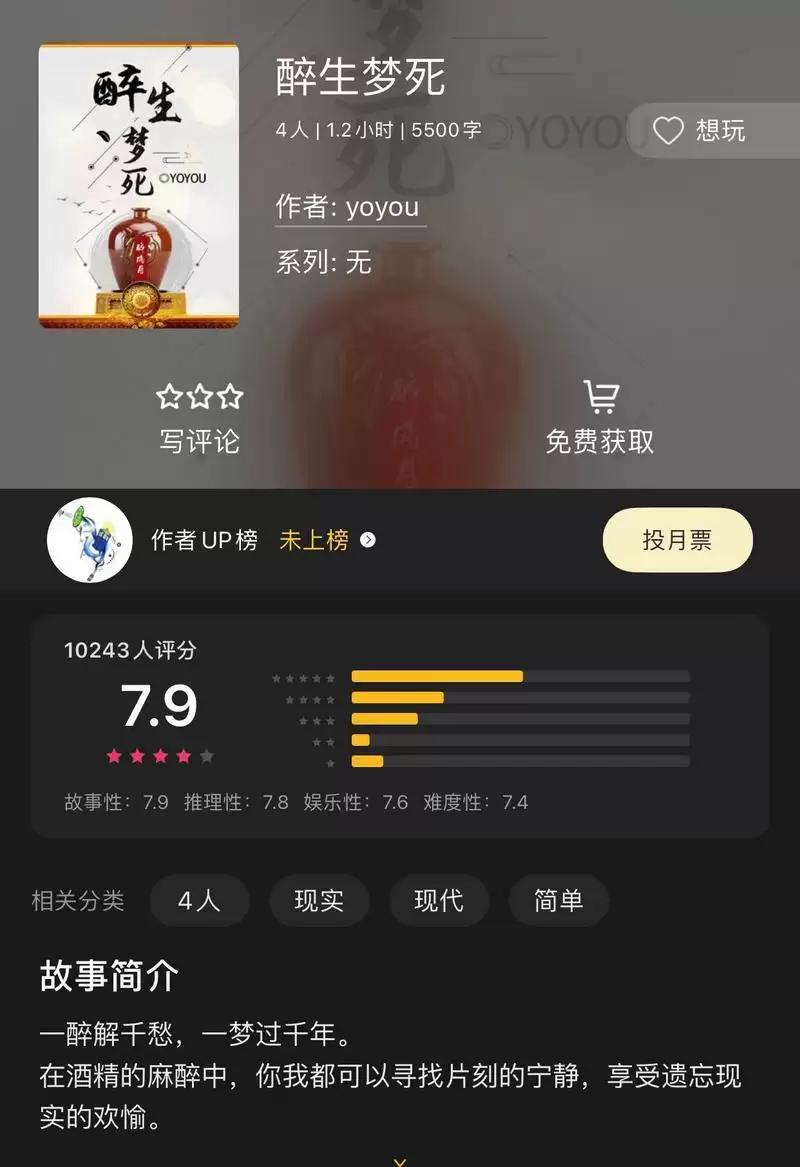The width and height of the screenshot is (800, 1167).
Task: Tap the author's avatar picture
Action: point(91,539)
